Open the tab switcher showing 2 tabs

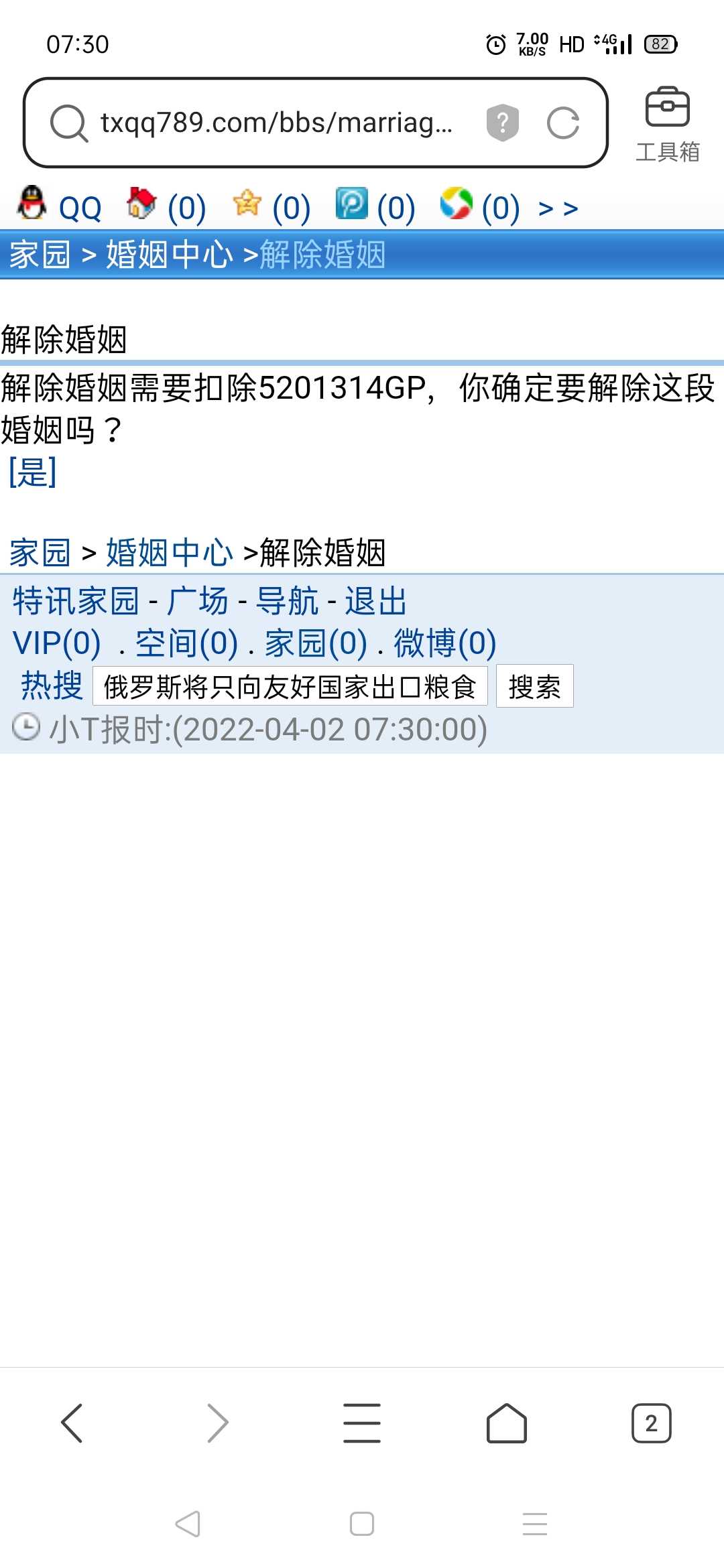[x=651, y=1423]
